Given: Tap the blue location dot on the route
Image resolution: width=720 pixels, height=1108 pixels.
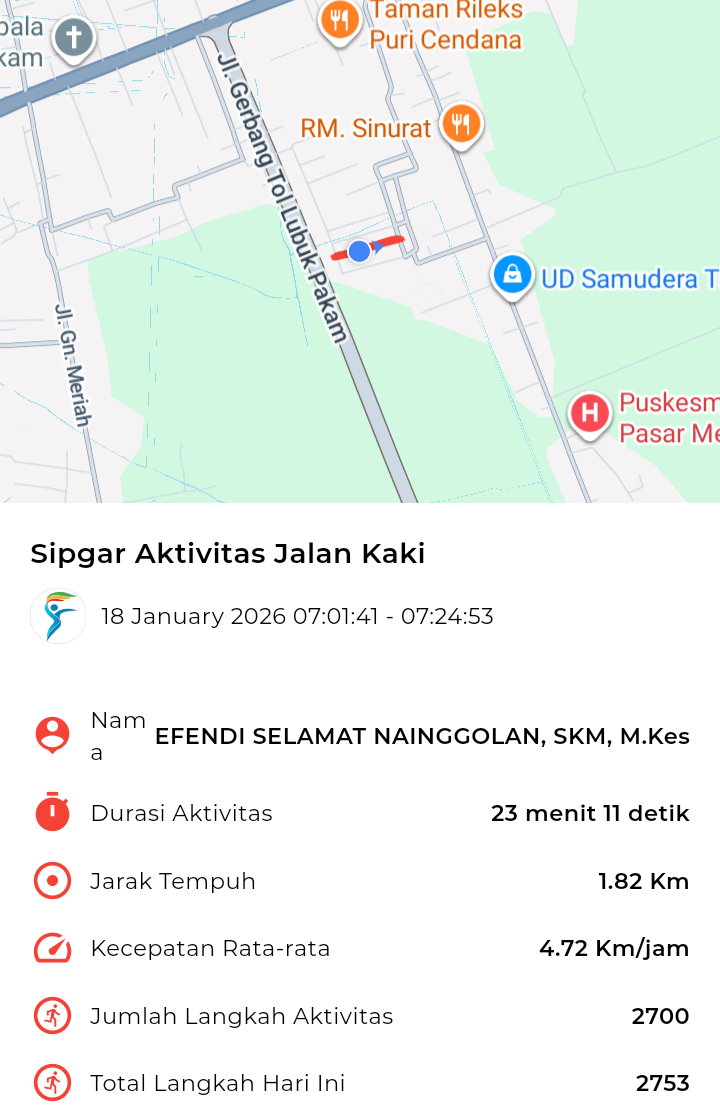Looking at the screenshot, I should (x=359, y=251).
